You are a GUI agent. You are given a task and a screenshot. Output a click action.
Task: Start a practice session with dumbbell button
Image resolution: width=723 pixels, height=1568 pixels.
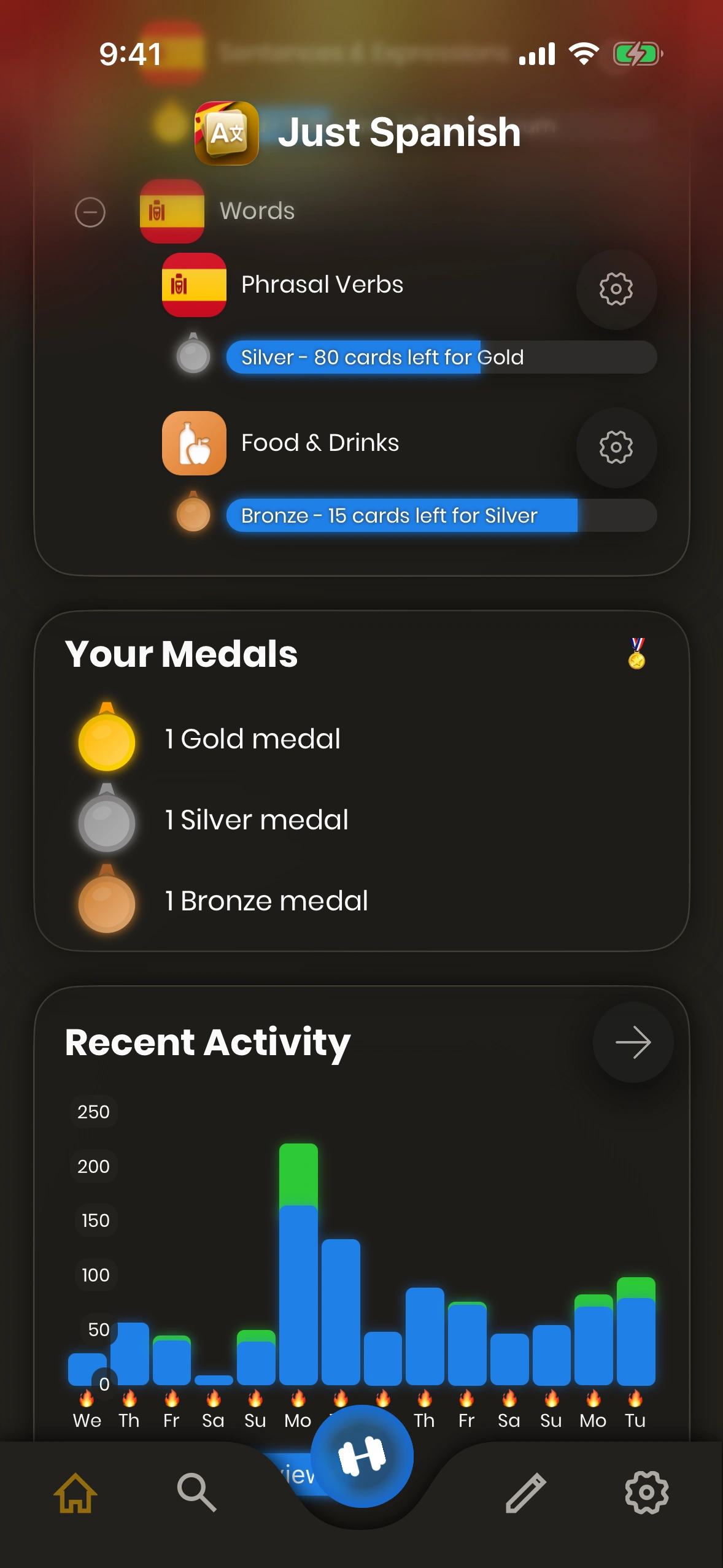361,1456
